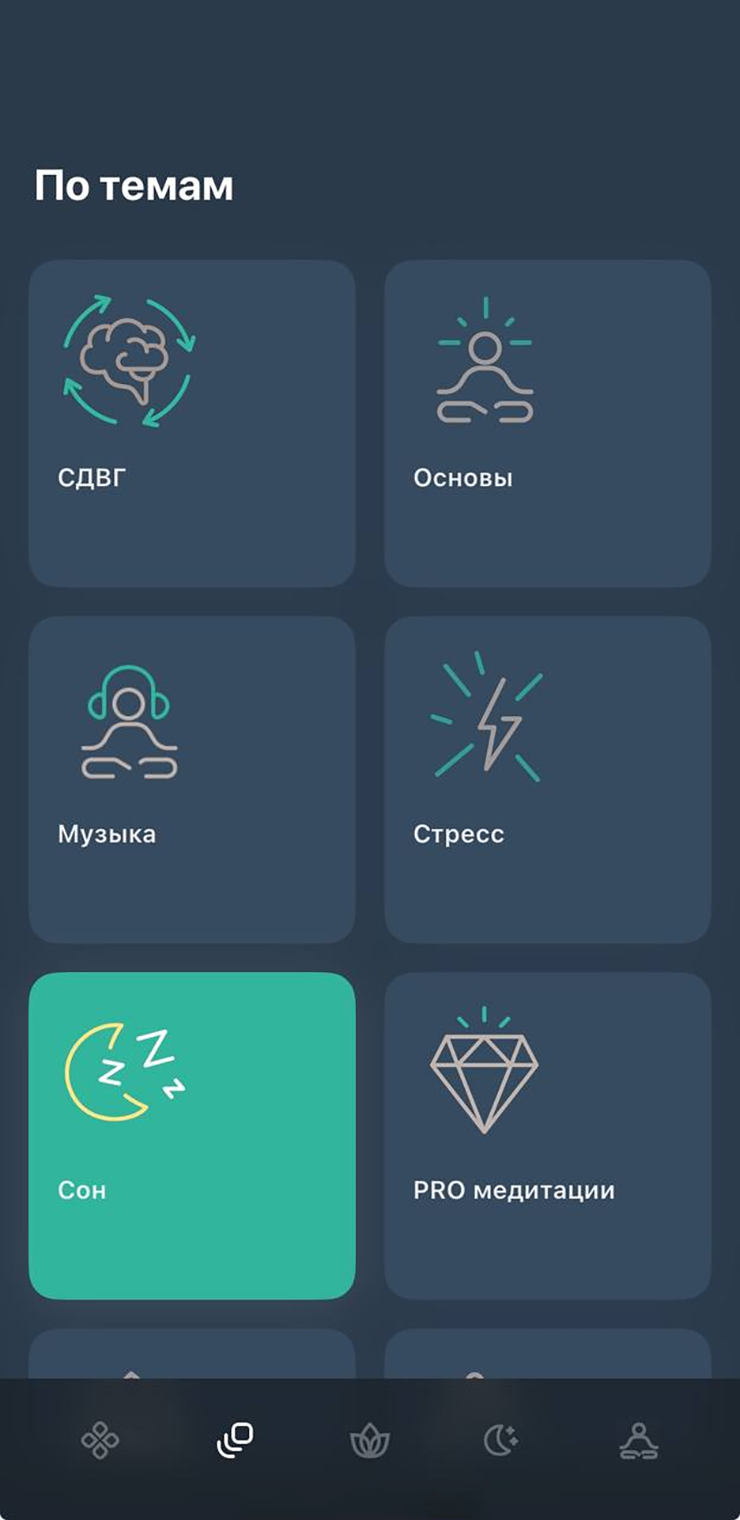Switch to the four-diamonds home tab
This screenshot has height=1520, width=740.
coord(100,1441)
